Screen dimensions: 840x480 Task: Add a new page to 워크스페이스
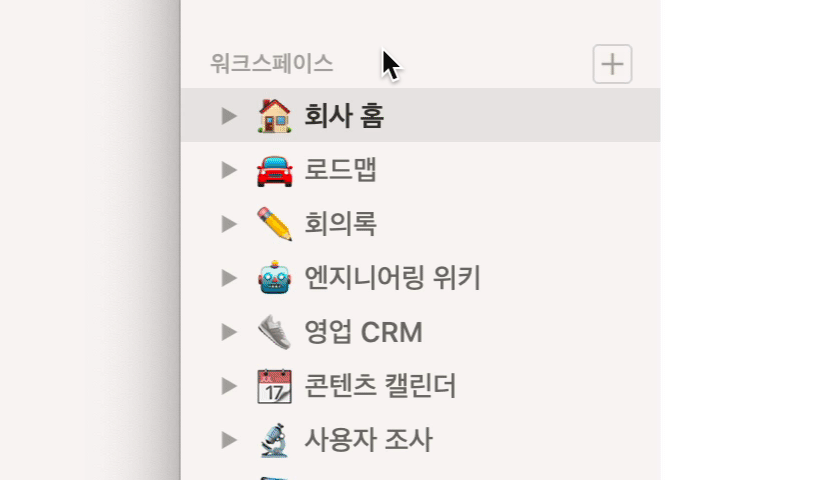tap(612, 64)
